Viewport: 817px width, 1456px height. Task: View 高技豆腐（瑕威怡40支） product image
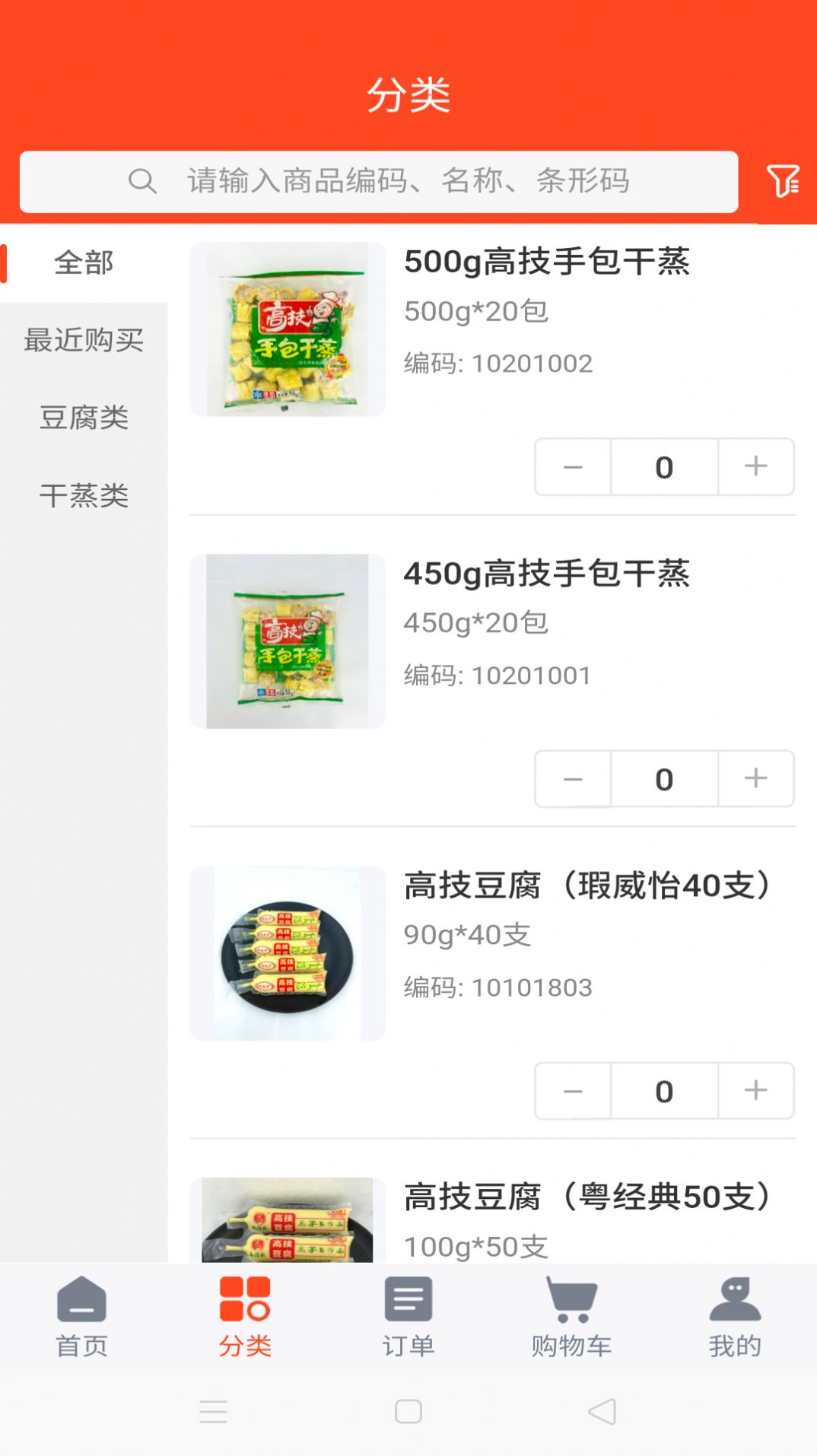click(288, 952)
